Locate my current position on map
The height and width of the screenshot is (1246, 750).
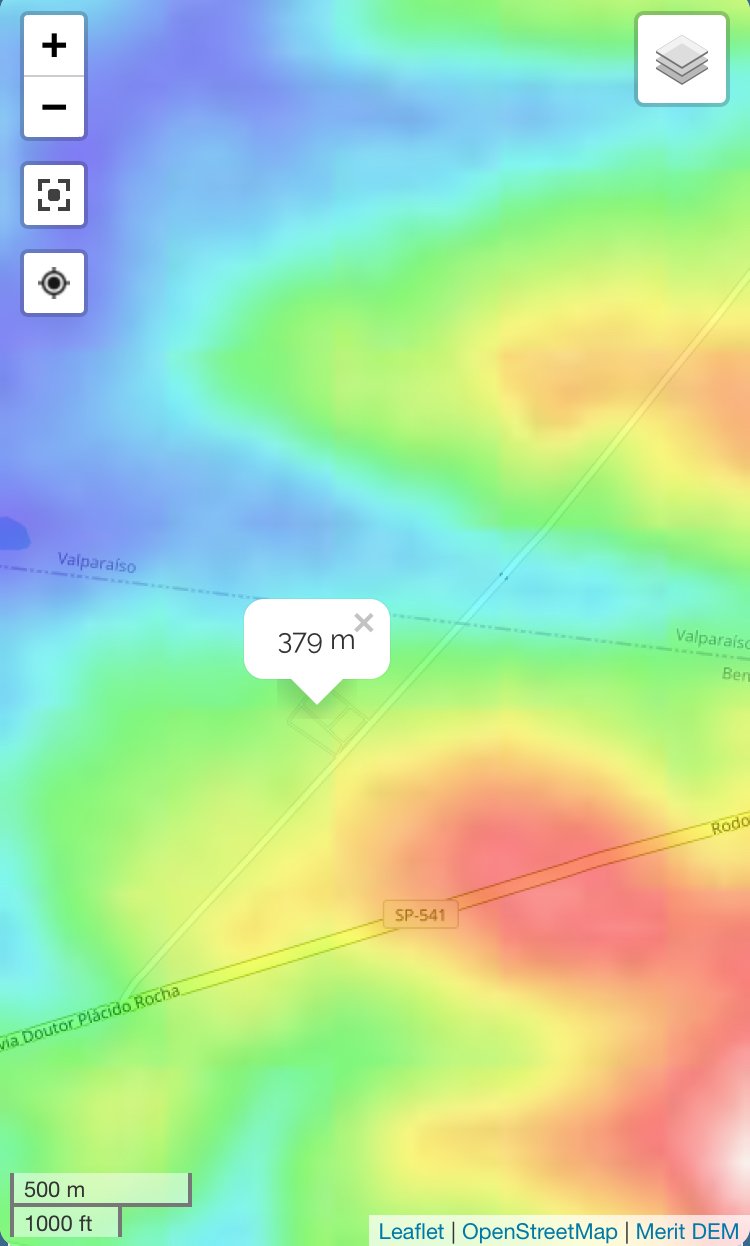pos(54,283)
